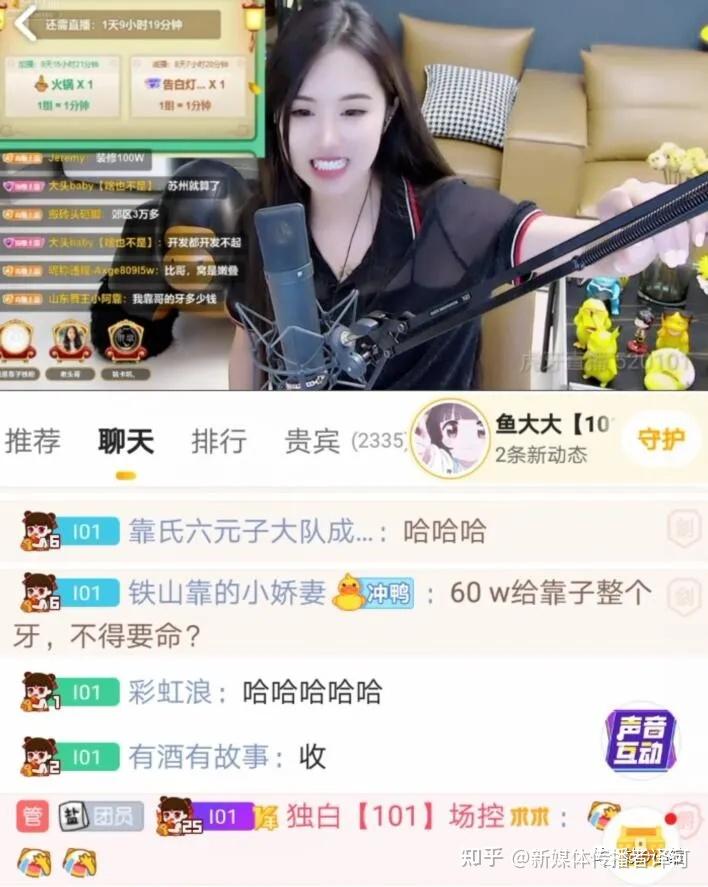708x887 pixels.
Task: Open 靠氏六元子大队成… user profile
Action: [256, 531]
